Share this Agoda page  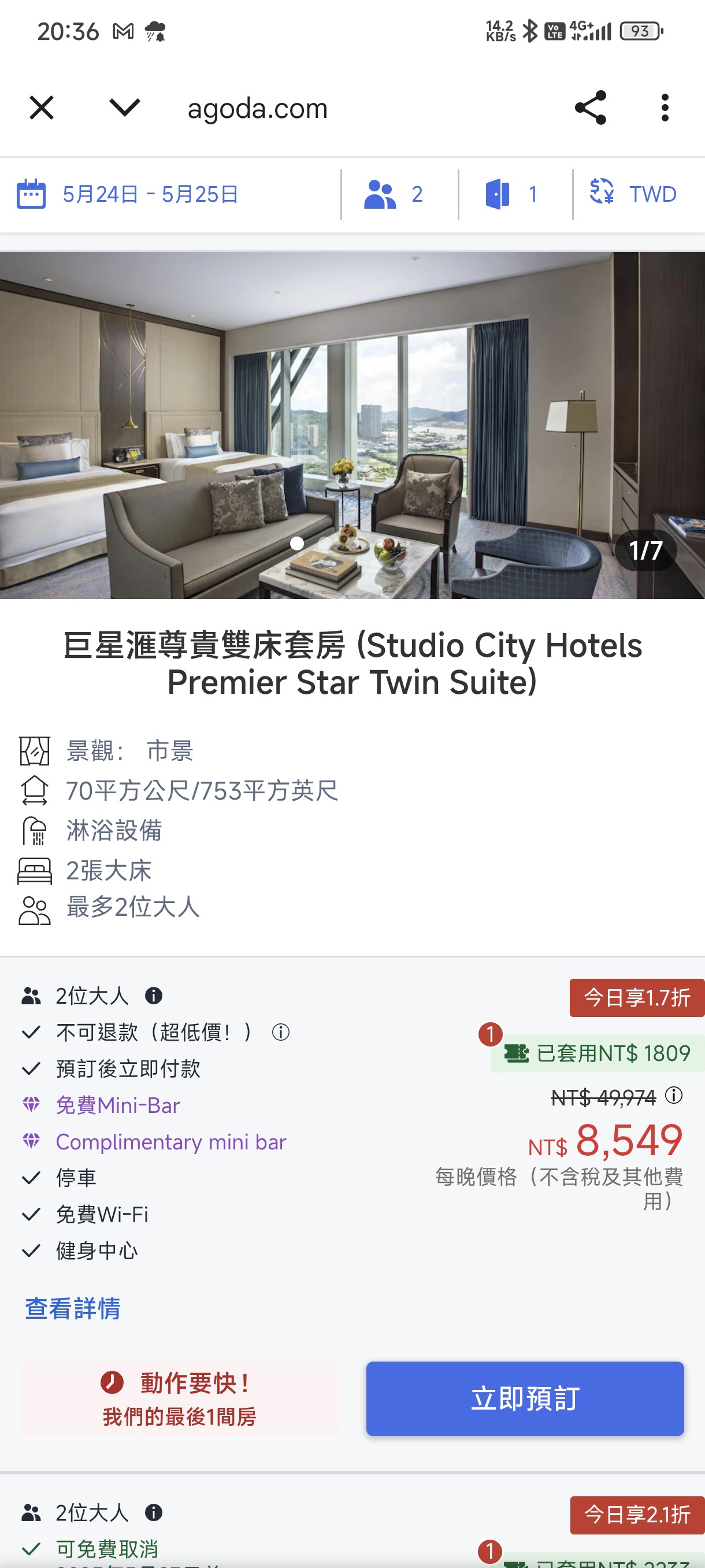click(590, 108)
